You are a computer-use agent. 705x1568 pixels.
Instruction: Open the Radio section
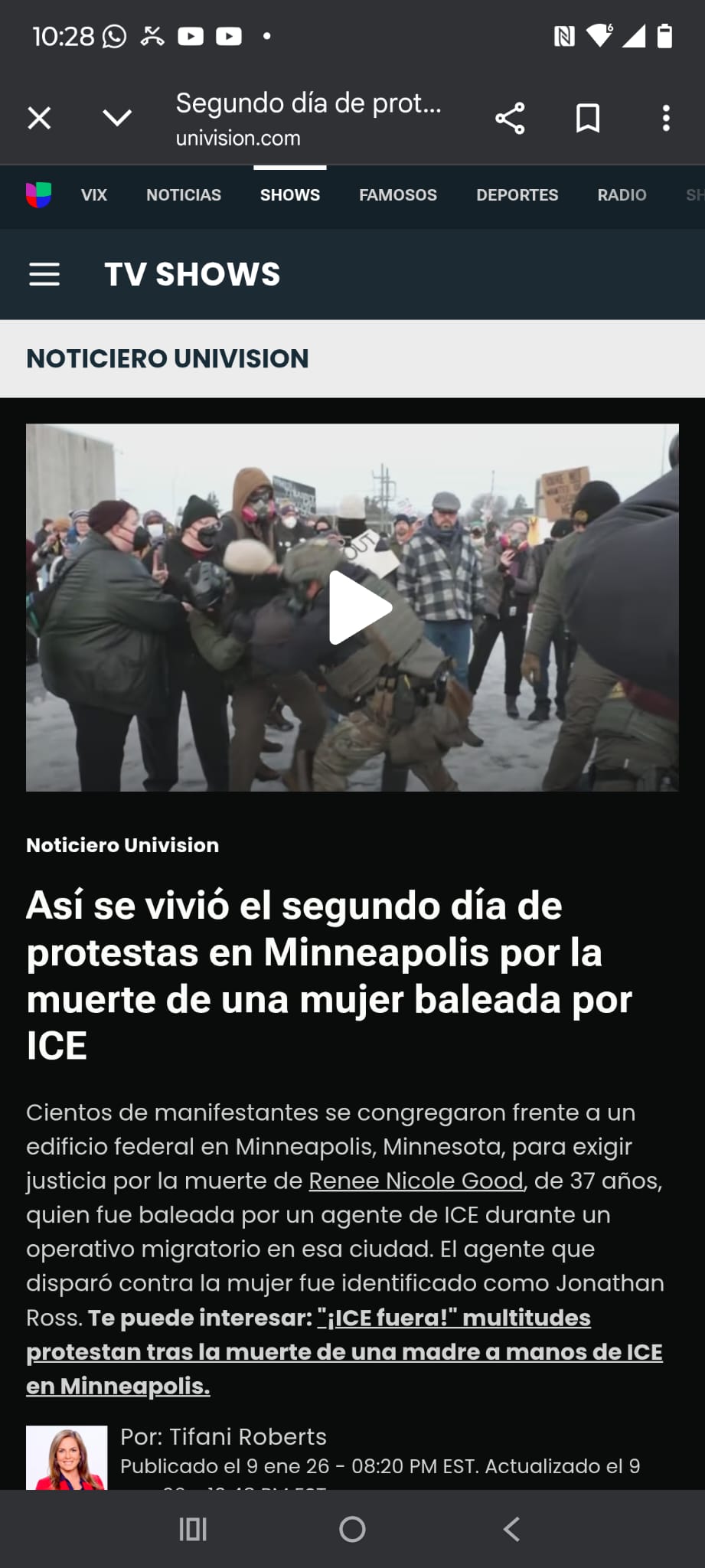point(622,195)
